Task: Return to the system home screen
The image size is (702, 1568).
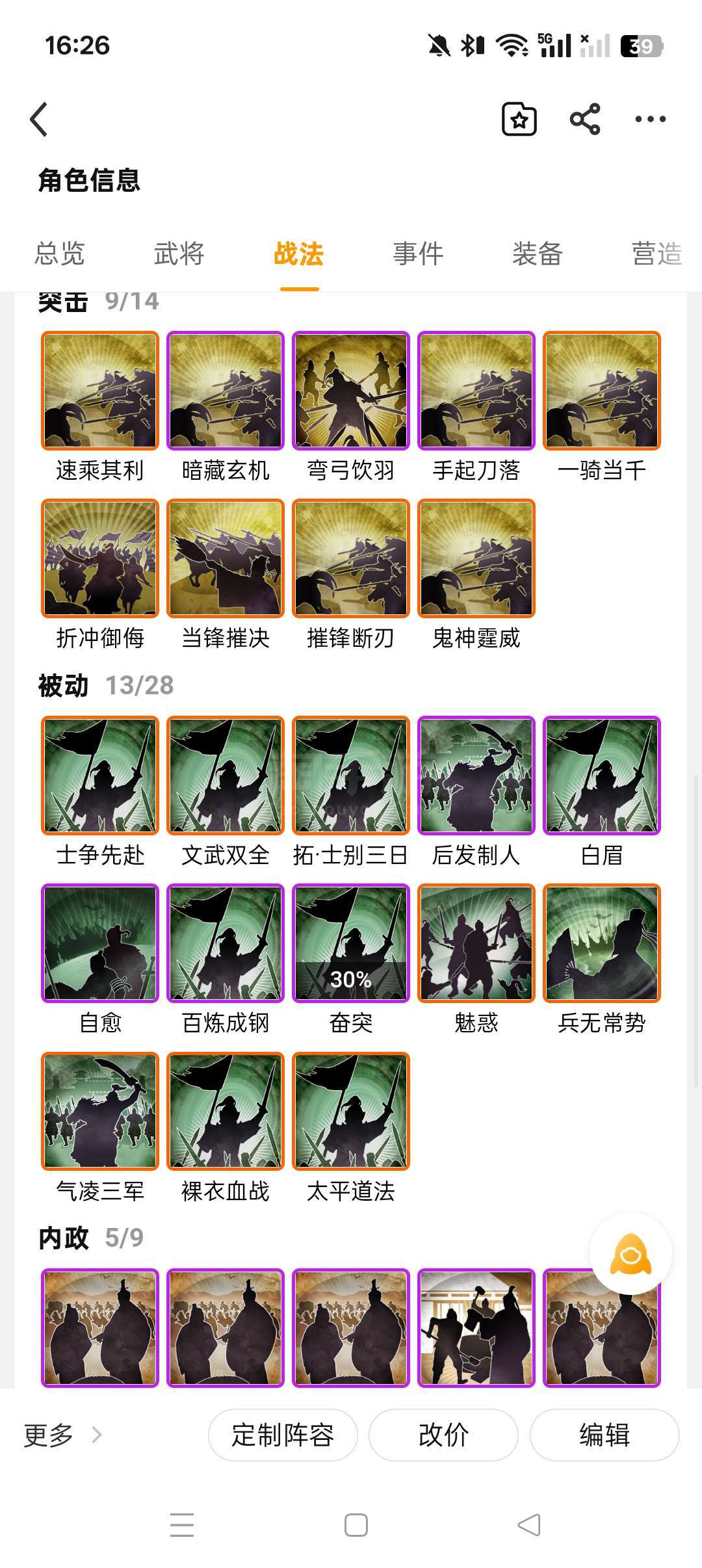Action: [356, 1525]
